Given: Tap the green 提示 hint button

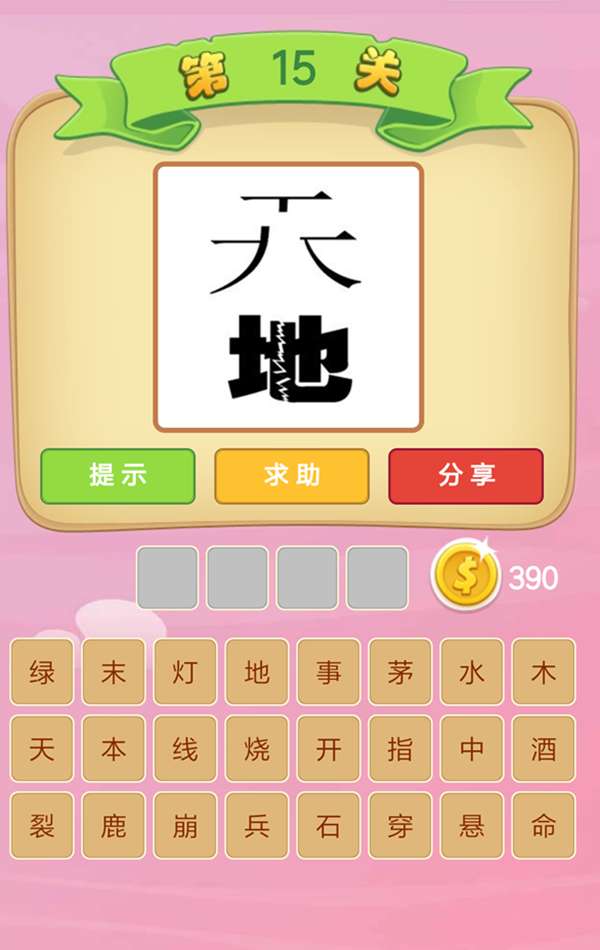Looking at the screenshot, I should [x=118, y=476].
